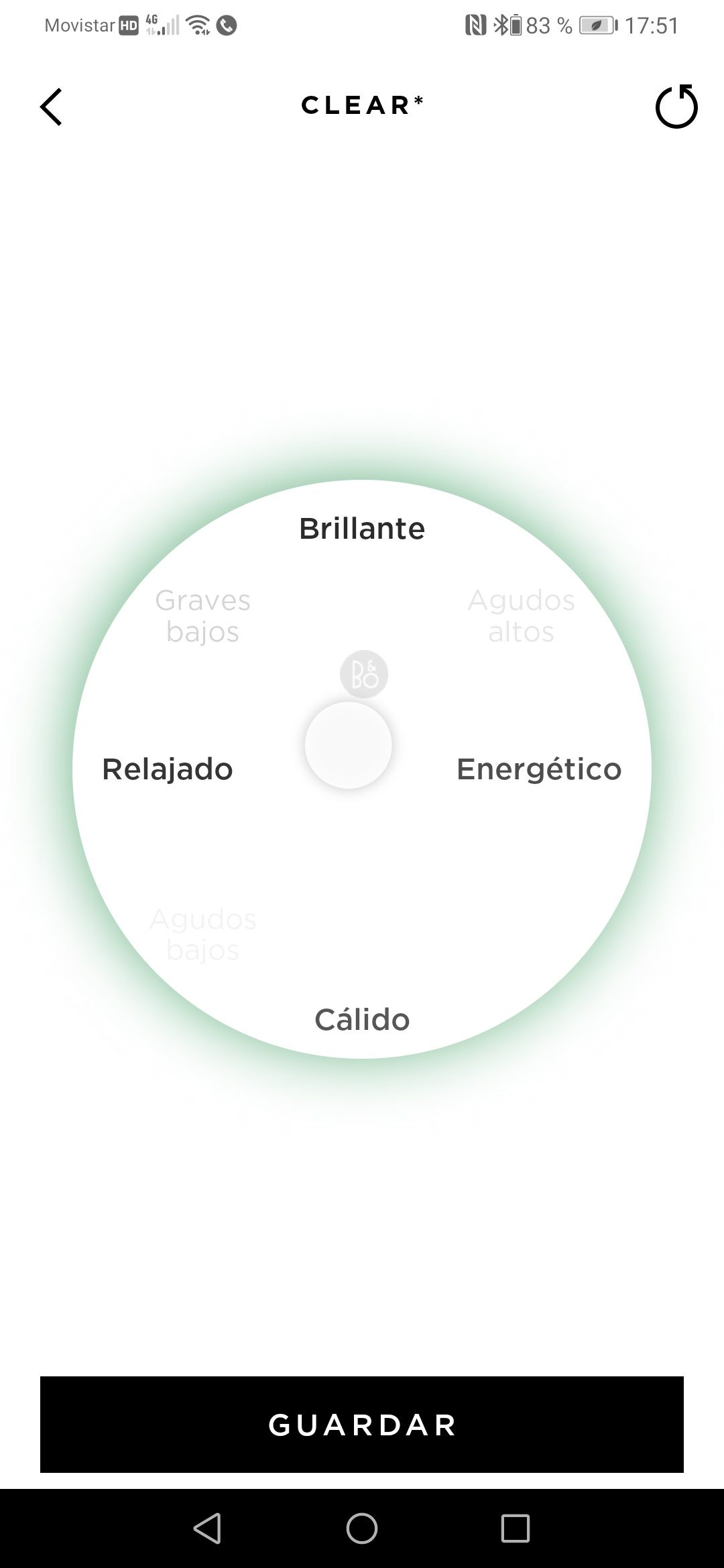724x1568 pixels.
Task: Save the sound settings with Guardar
Action: (362, 1425)
